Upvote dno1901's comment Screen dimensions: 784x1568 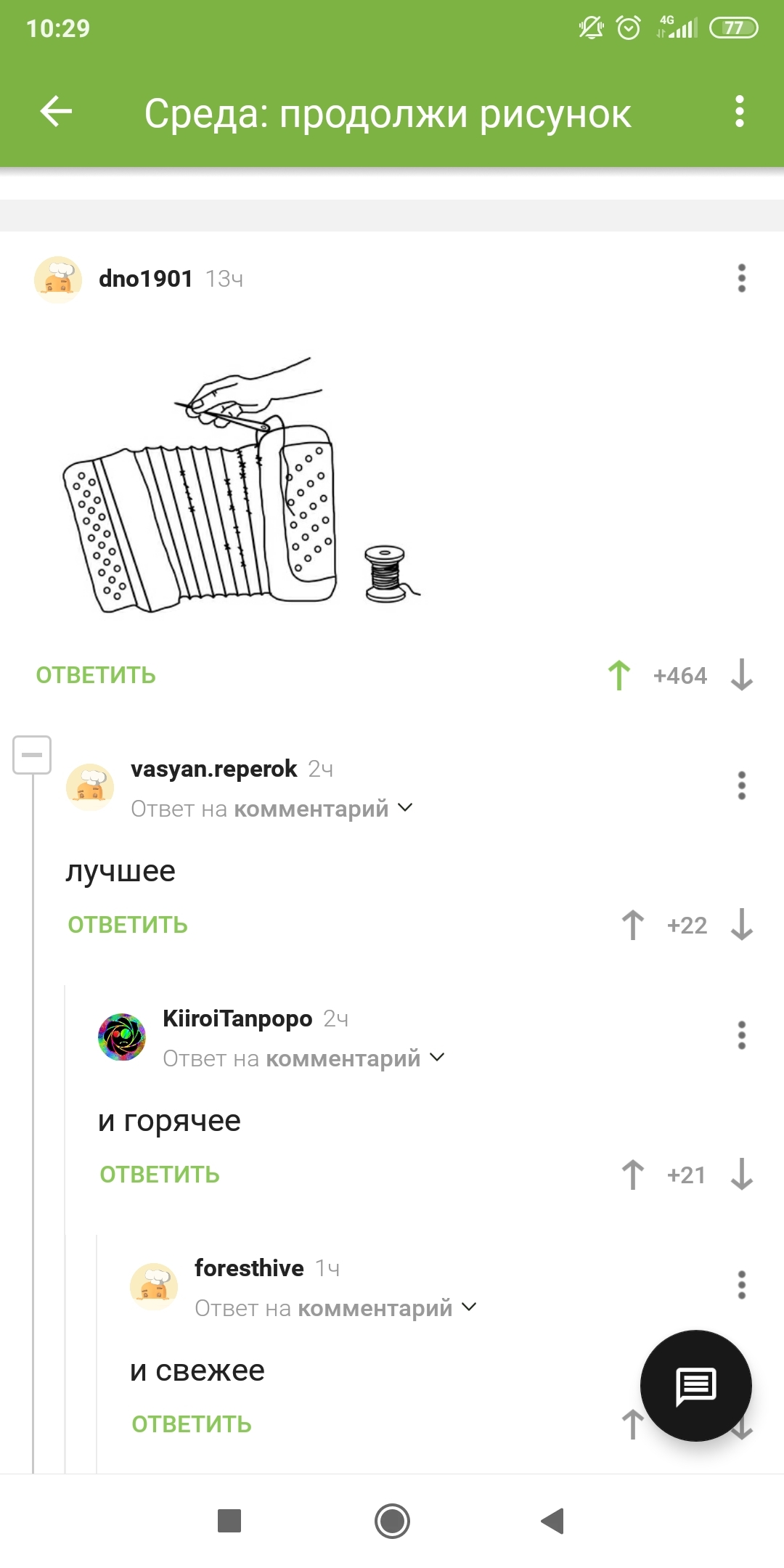[x=619, y=675]
